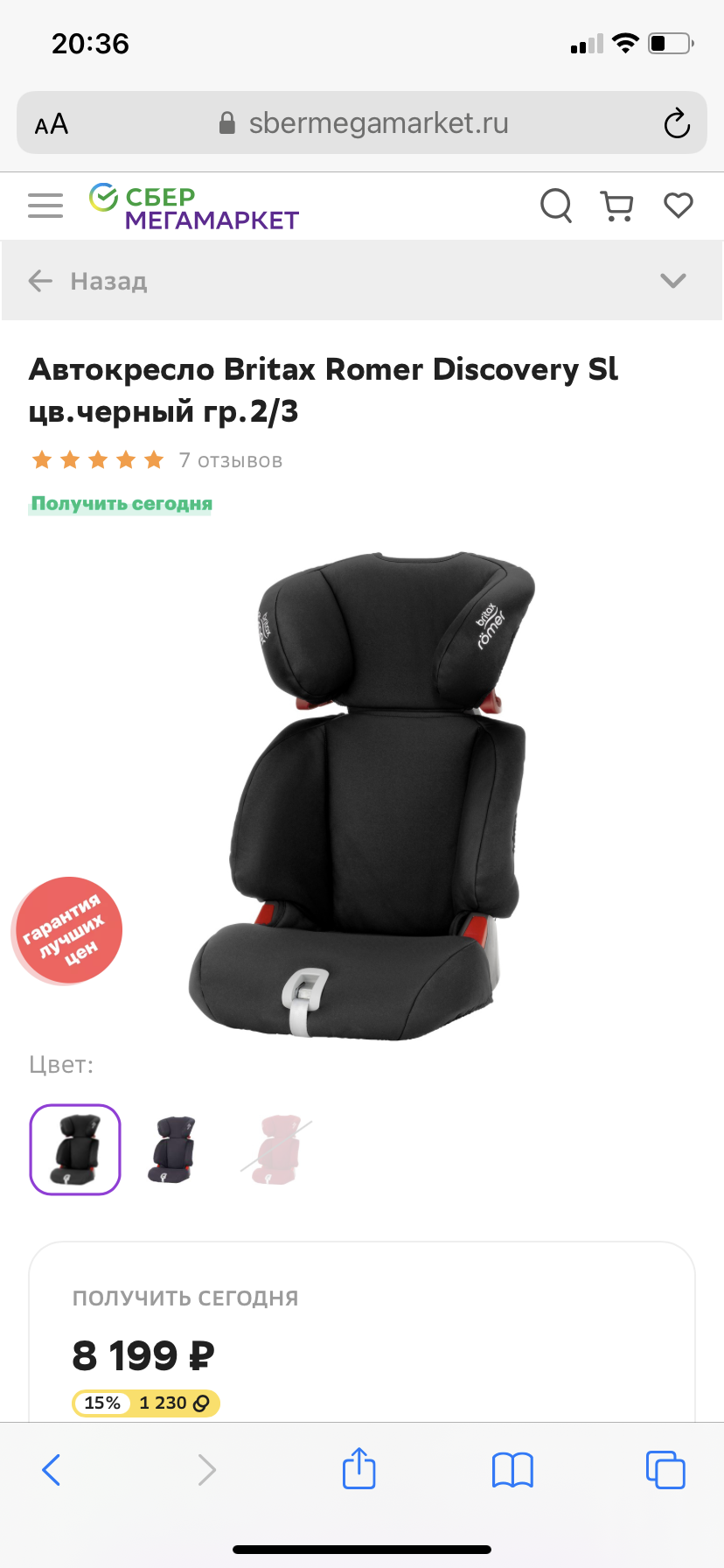The height and width of the screenshot is (1568, 724).
Task: Open site search magnifier
Action: pos(555,206)
